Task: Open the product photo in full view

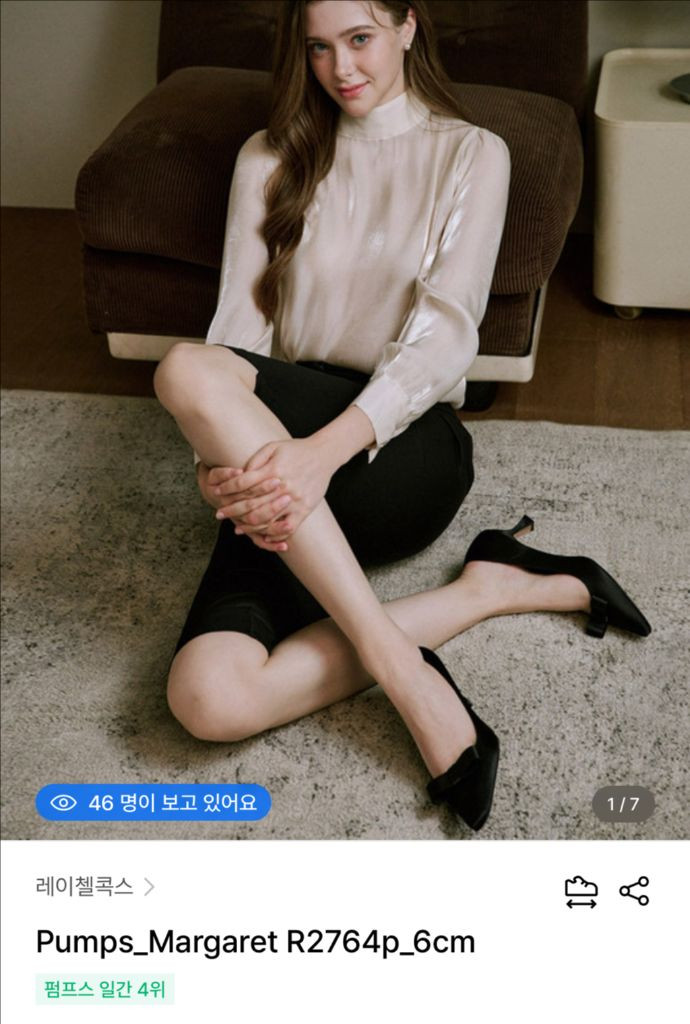Action: point(345,420)
